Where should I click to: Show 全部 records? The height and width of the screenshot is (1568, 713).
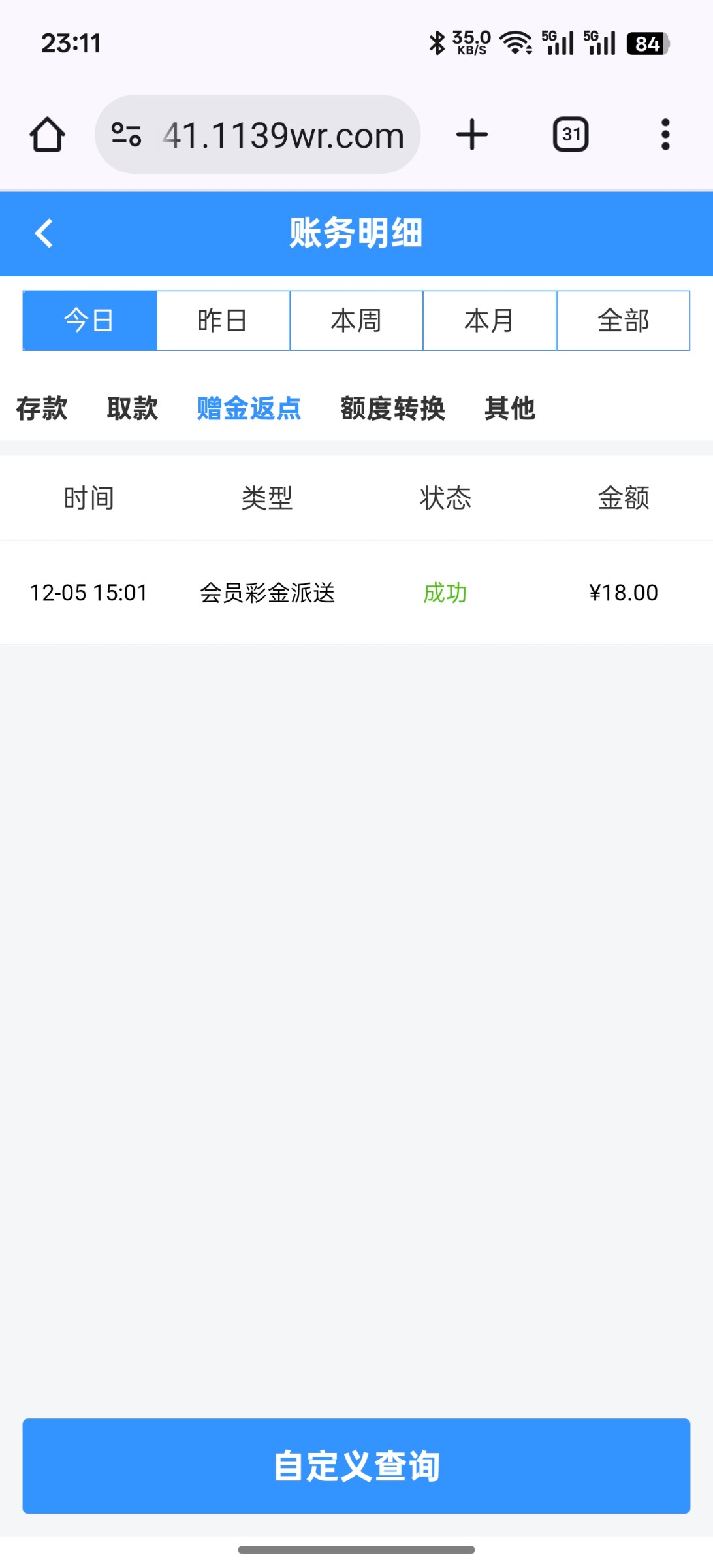623,321
